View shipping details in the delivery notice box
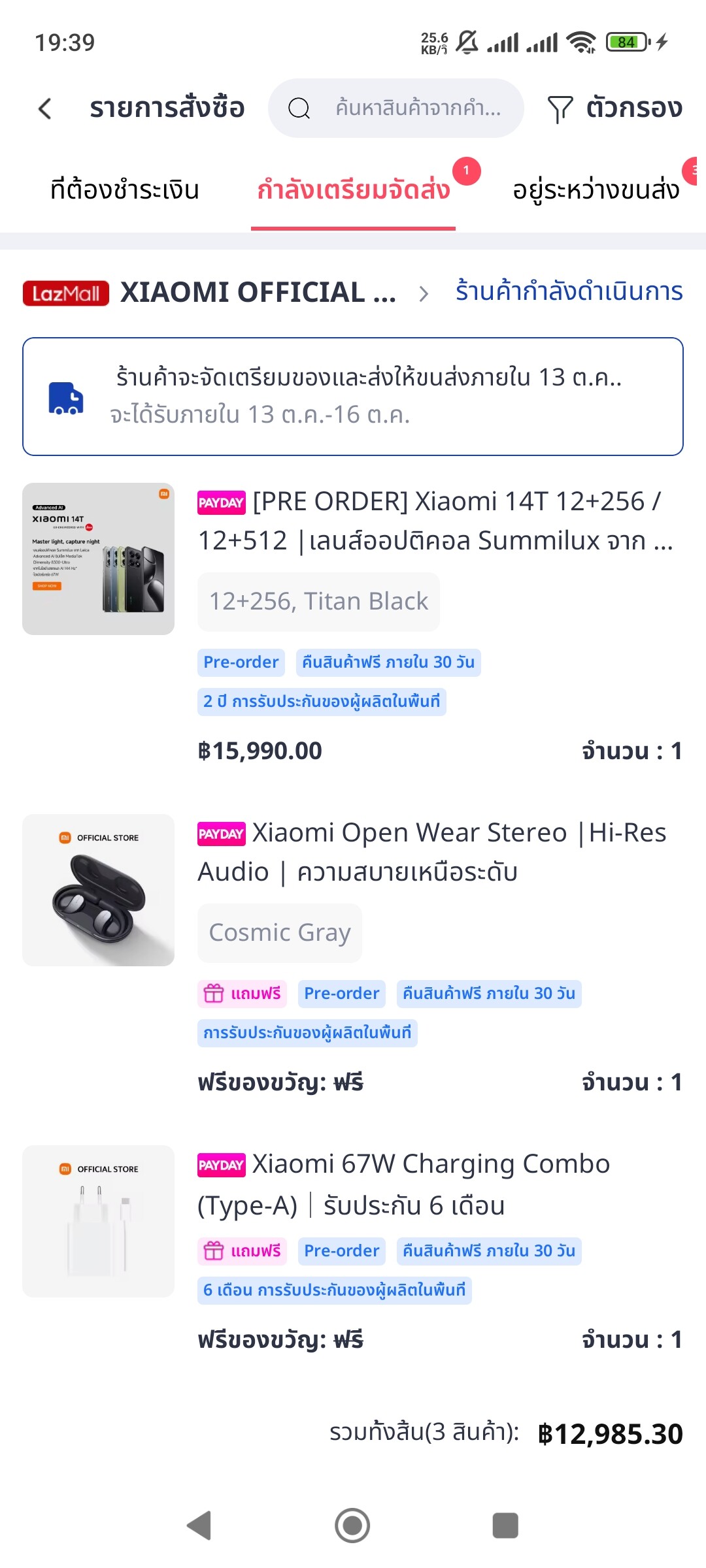The image size is (706, 1568). point(353,397)
